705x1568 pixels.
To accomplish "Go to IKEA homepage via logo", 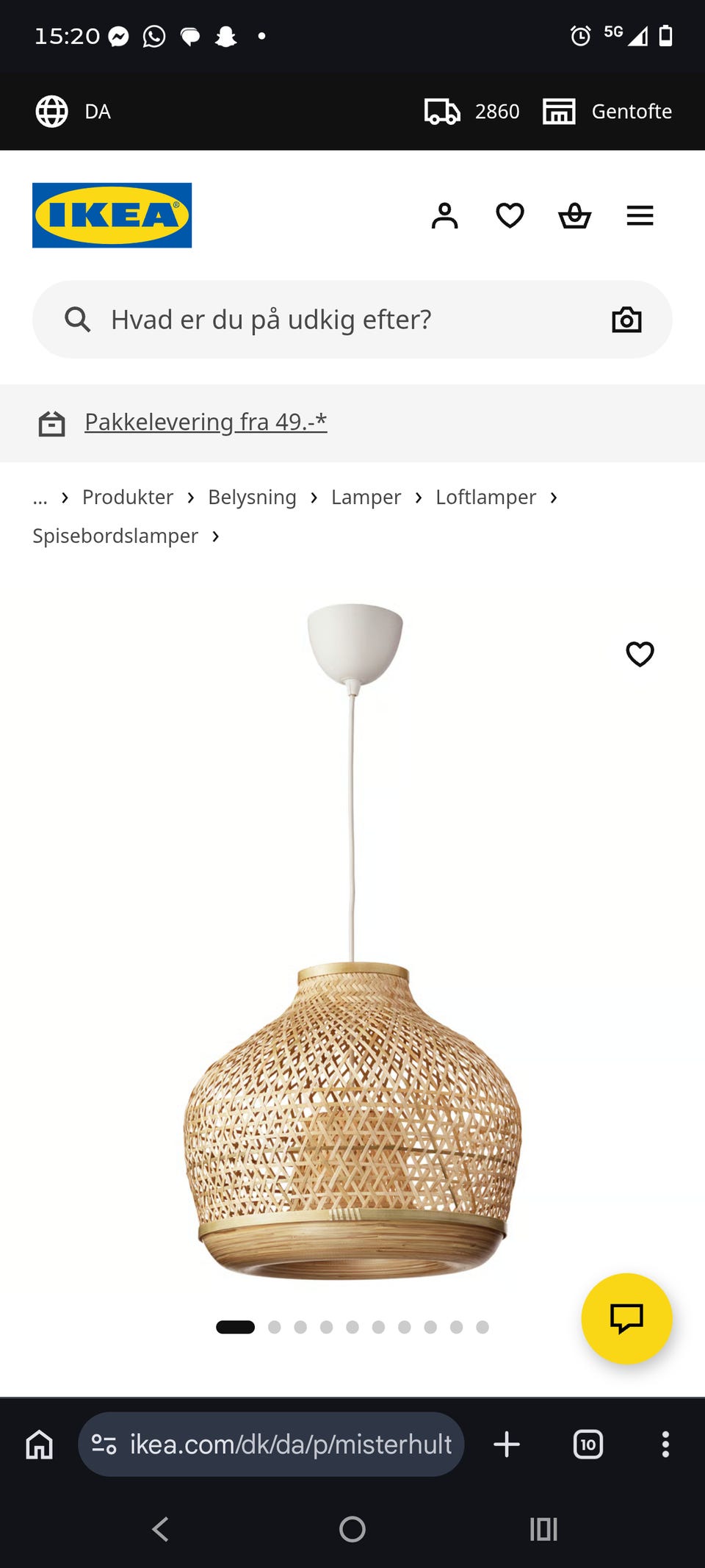I will coord(112,215).
